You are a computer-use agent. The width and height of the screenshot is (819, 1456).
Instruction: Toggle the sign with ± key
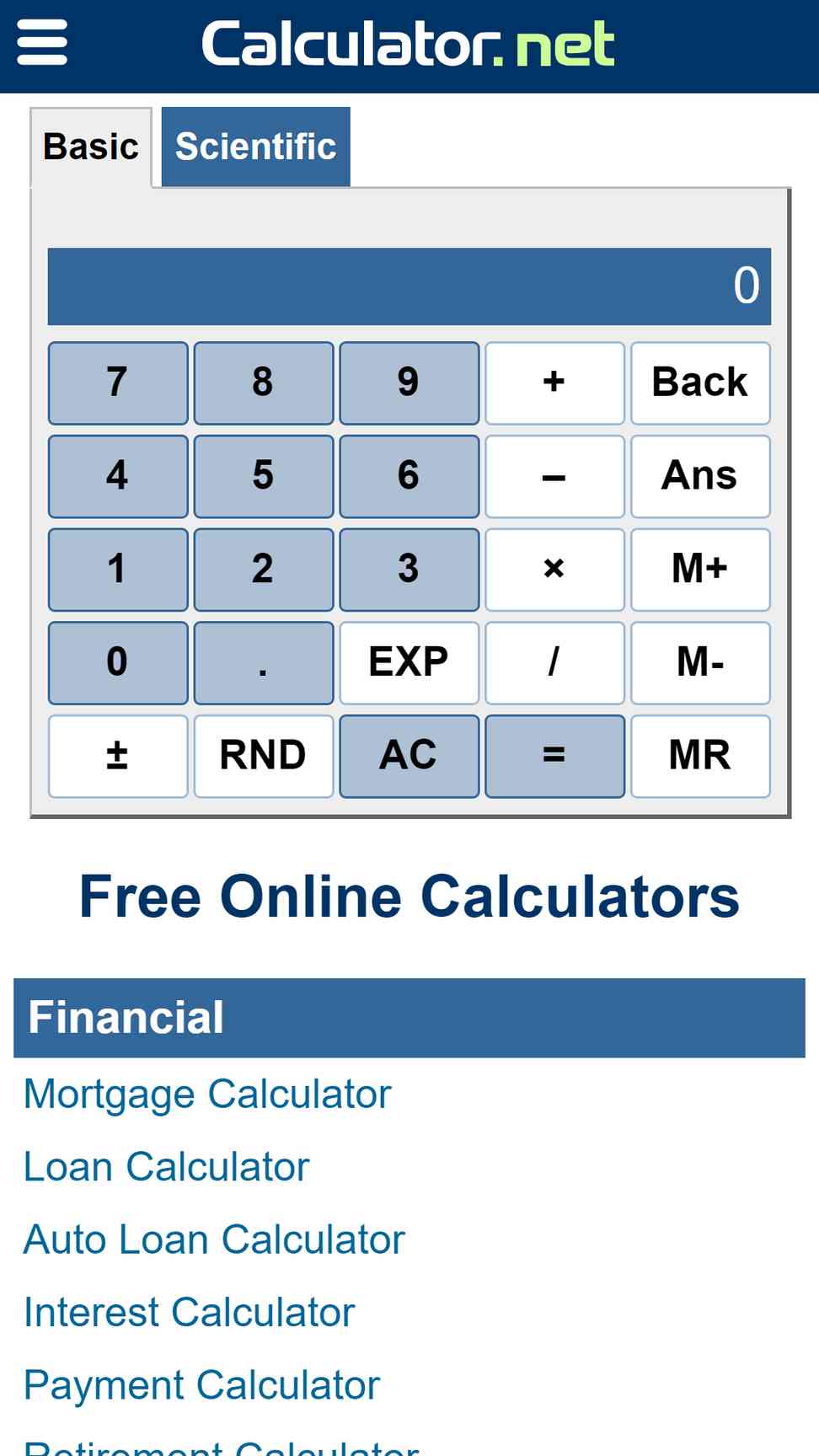[118, 756]
